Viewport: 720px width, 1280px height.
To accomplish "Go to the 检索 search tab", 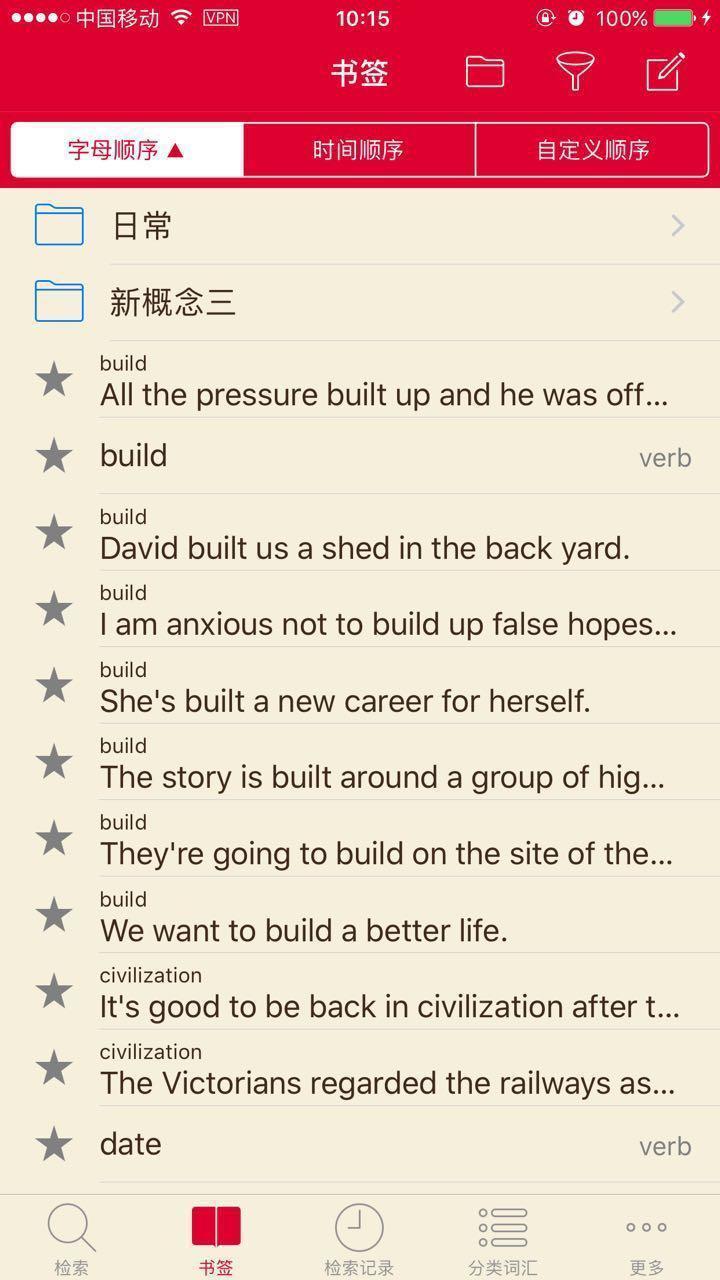I will 72,1238.
